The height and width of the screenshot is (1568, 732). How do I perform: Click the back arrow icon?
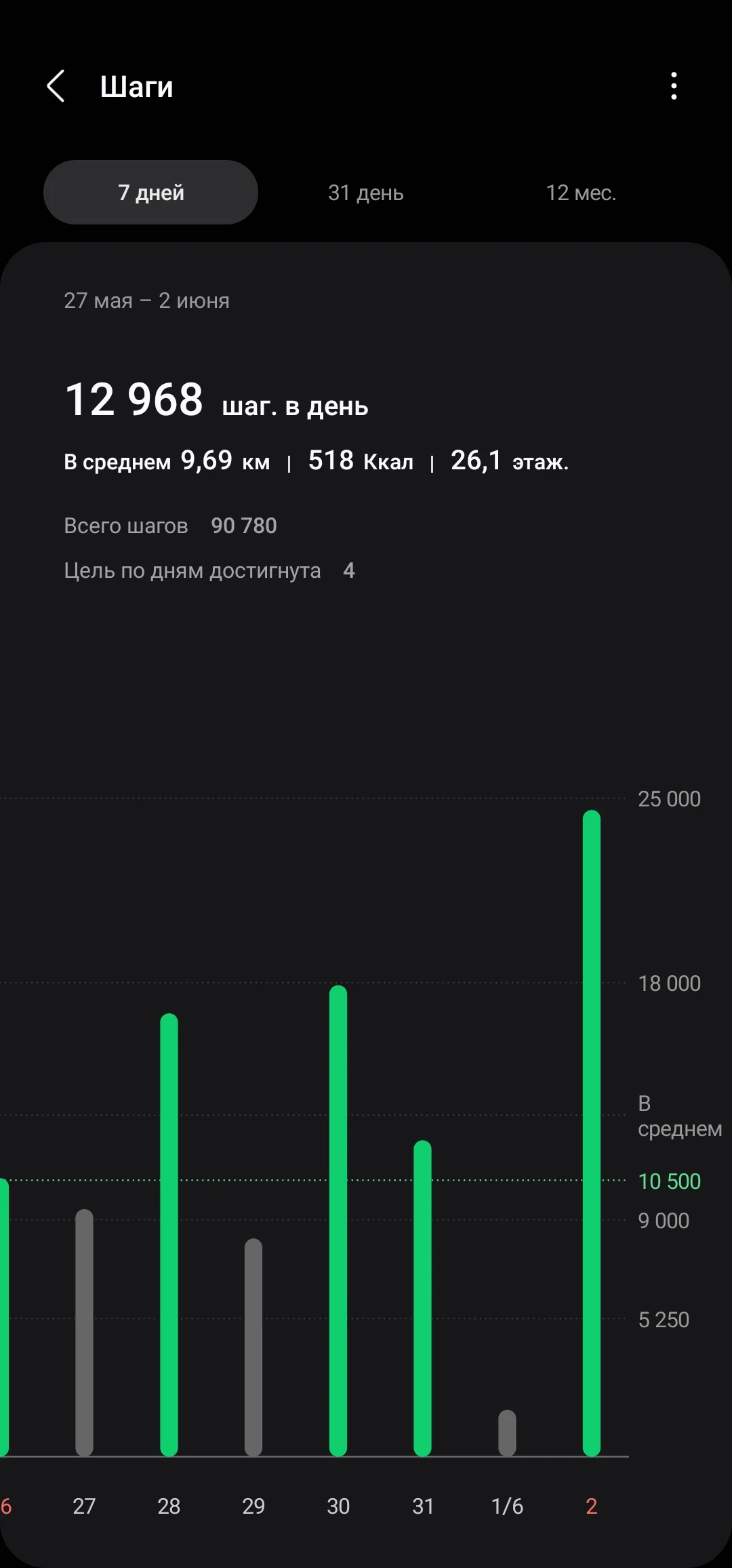tap(58, 86)
